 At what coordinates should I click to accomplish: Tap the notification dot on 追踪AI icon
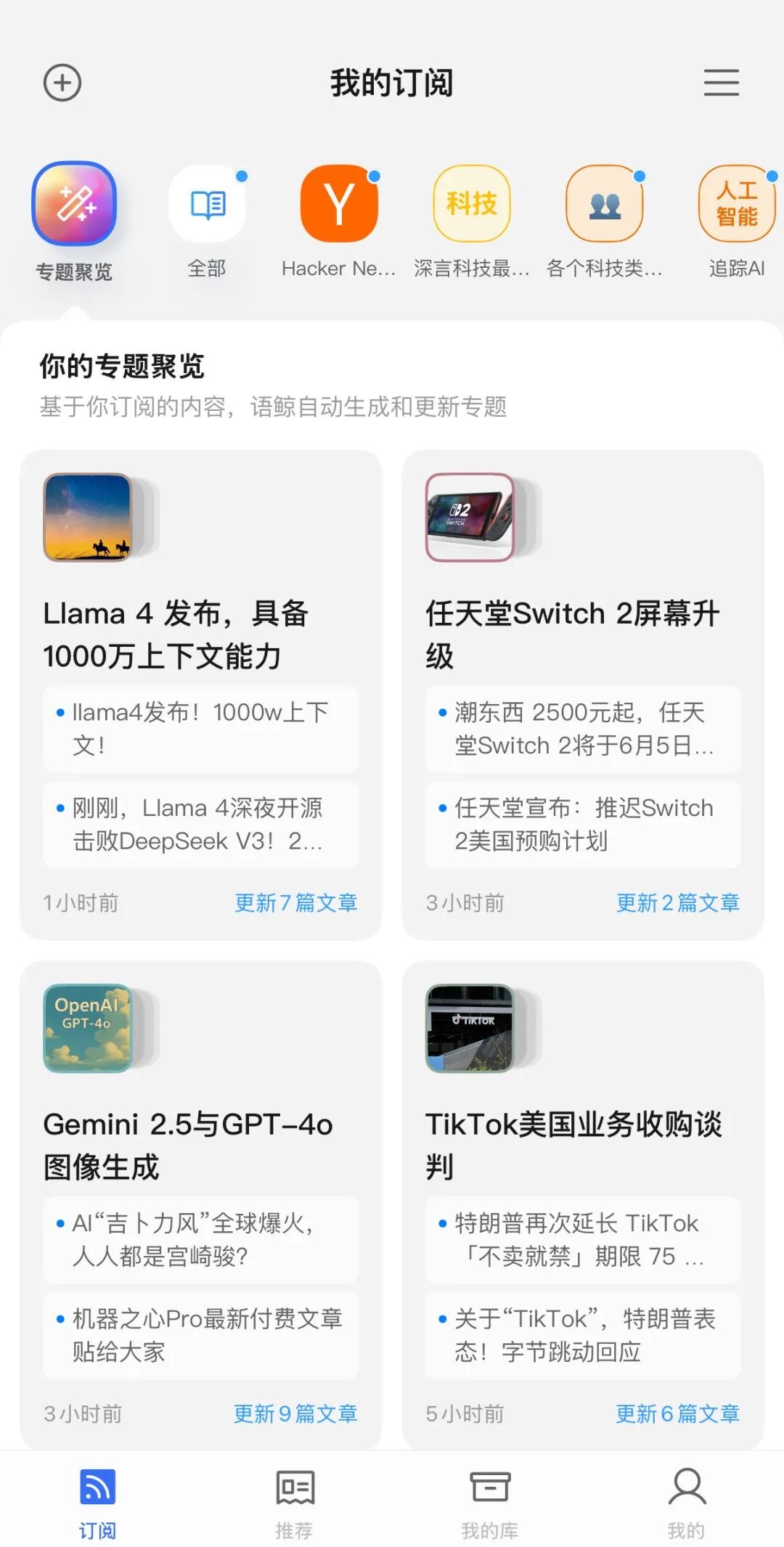(x=771, y=174)
